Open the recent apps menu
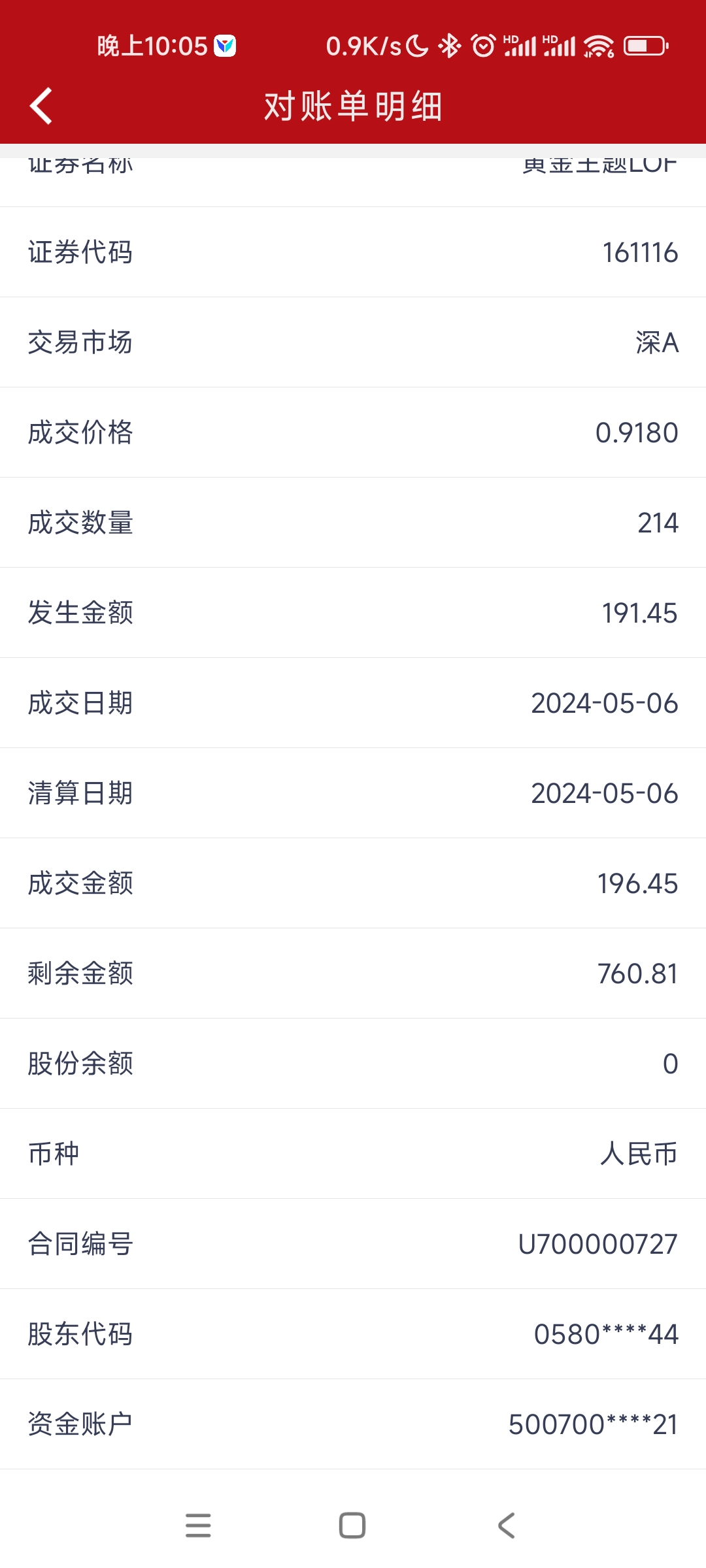 [198, 1526]
